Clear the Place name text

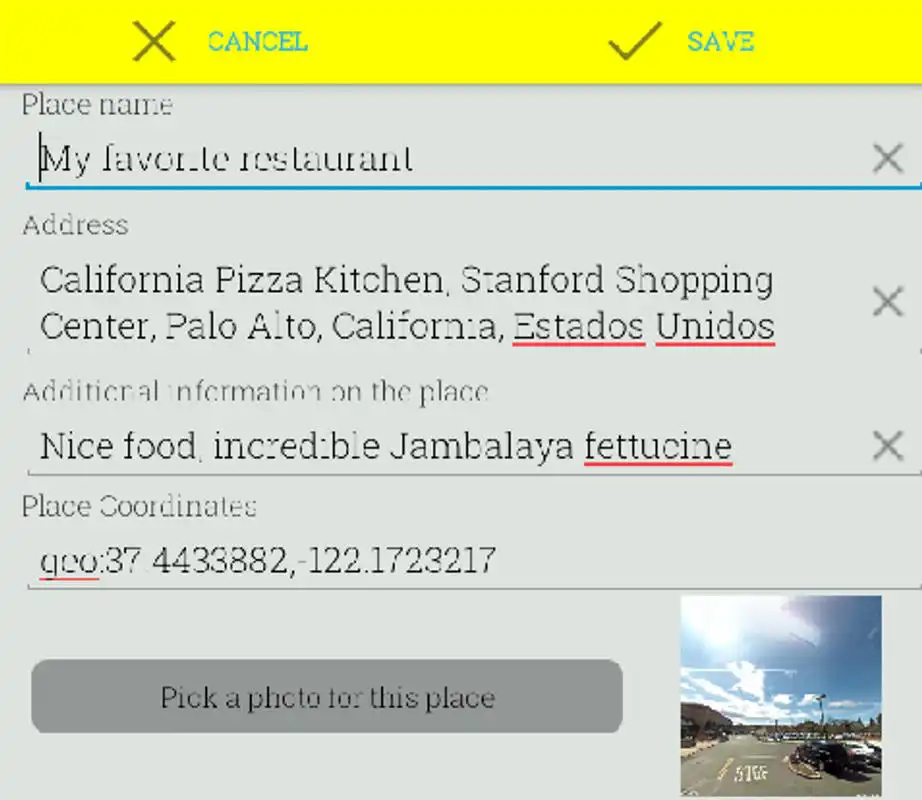[x=888, y=158]
